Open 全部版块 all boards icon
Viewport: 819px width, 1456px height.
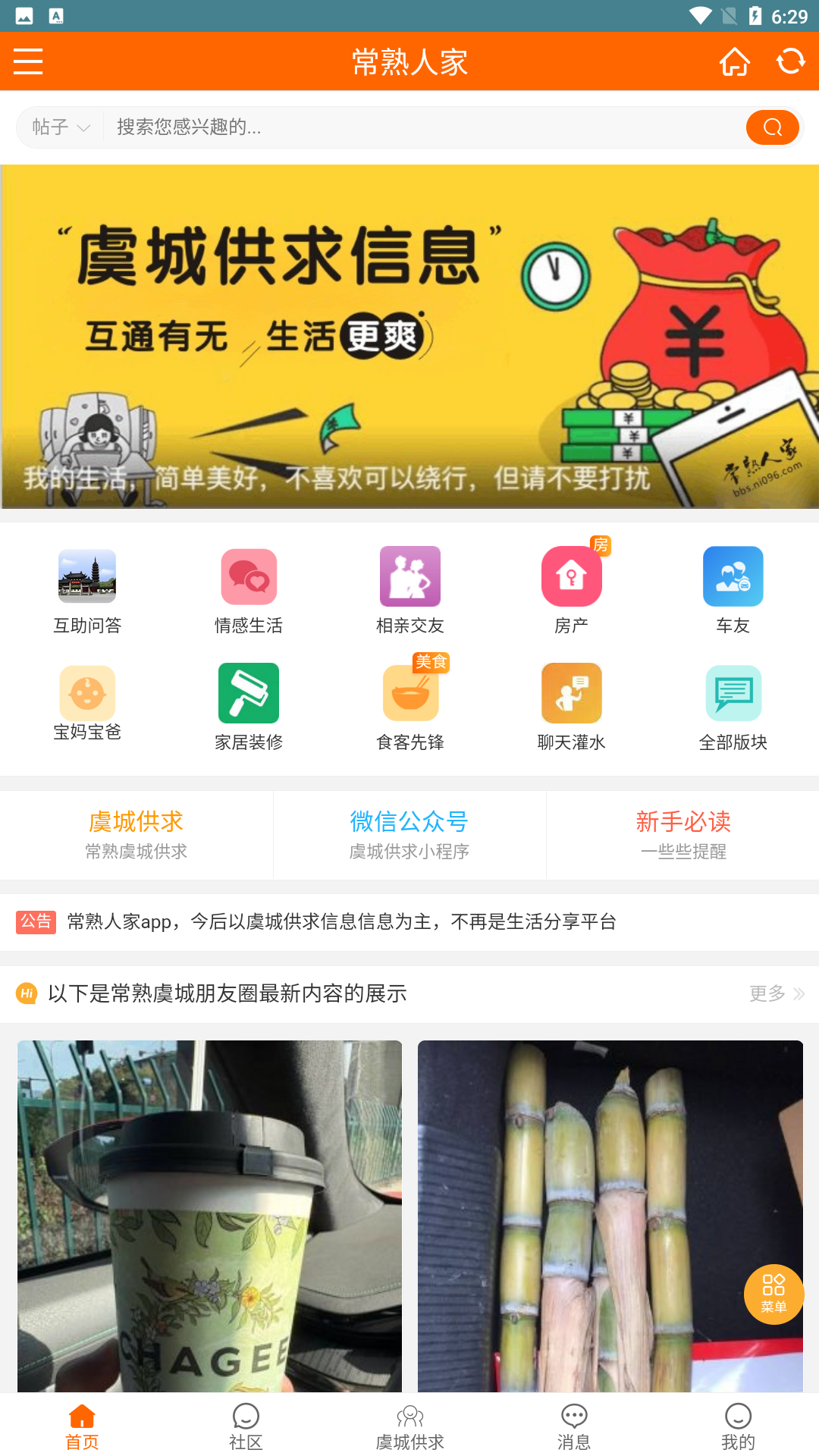[x=733, y=693]
